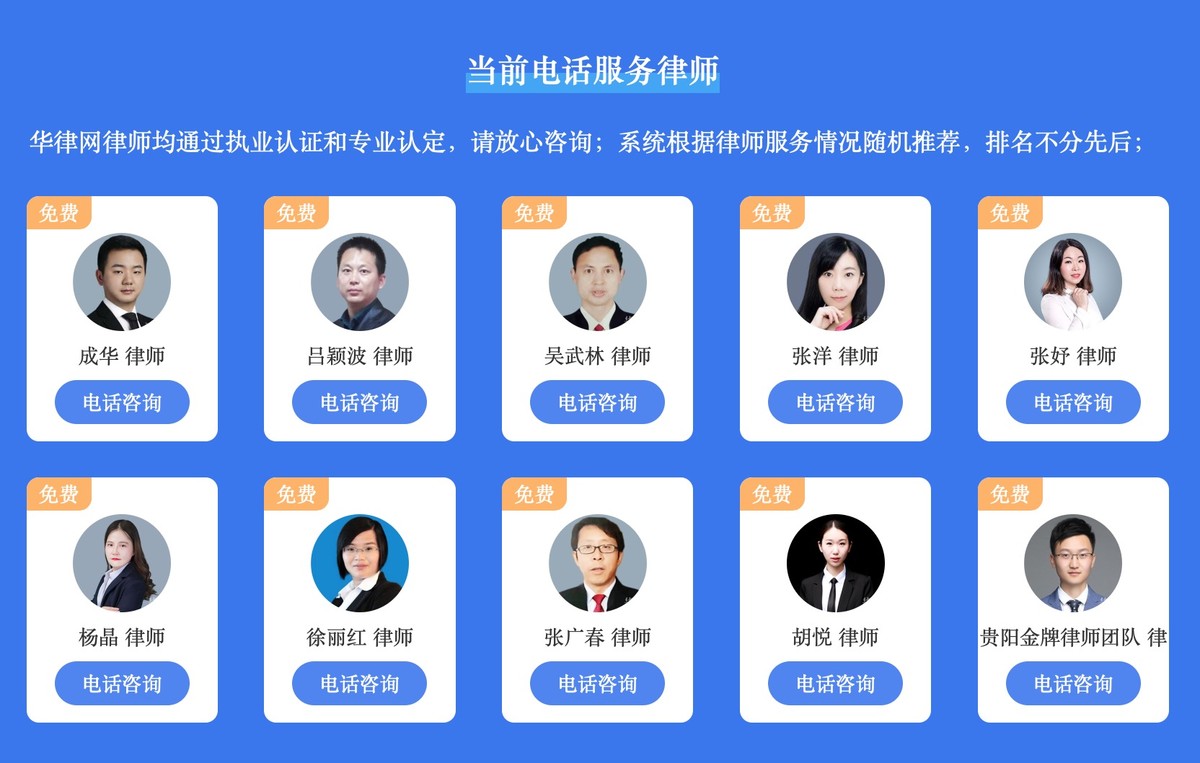Tap 电话咨询 under 胡悦 律师
Viewport: 1200px width, 763px height.
click(835, 683)
